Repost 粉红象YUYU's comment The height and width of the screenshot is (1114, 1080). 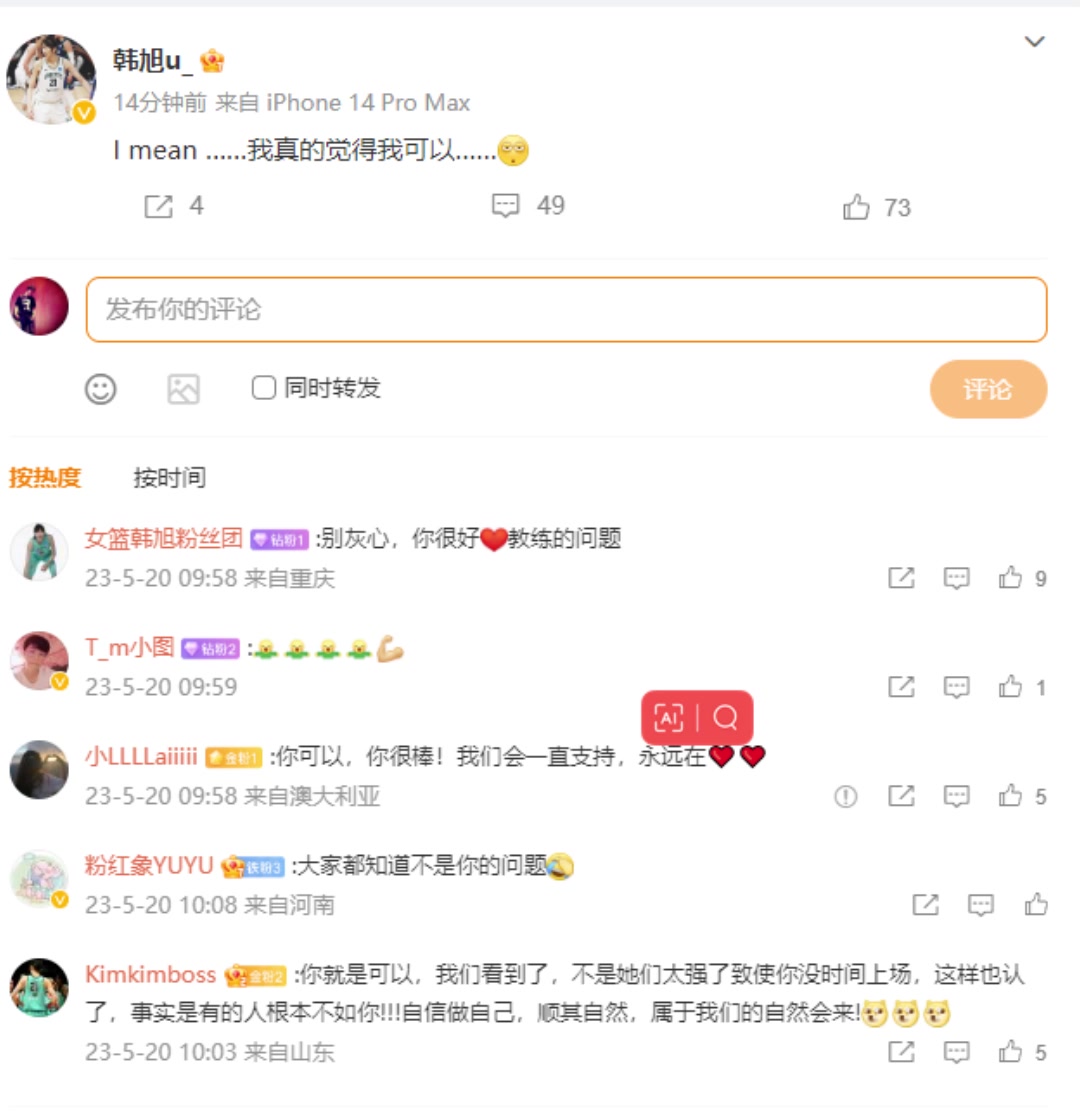coord(925,905)
